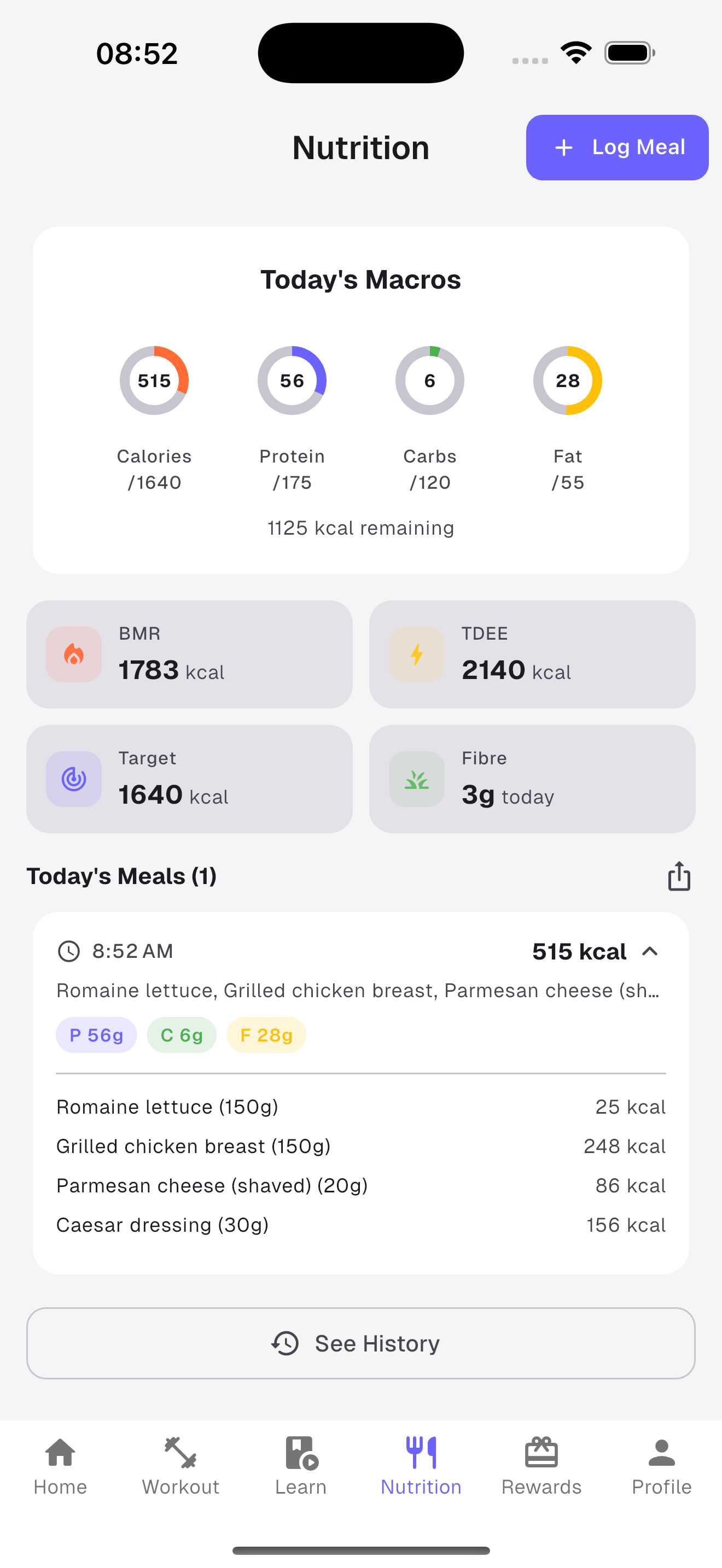
Task: Click the TDEE lightning bolt icon
Action: pyautogui.click(x=416, y=654)
